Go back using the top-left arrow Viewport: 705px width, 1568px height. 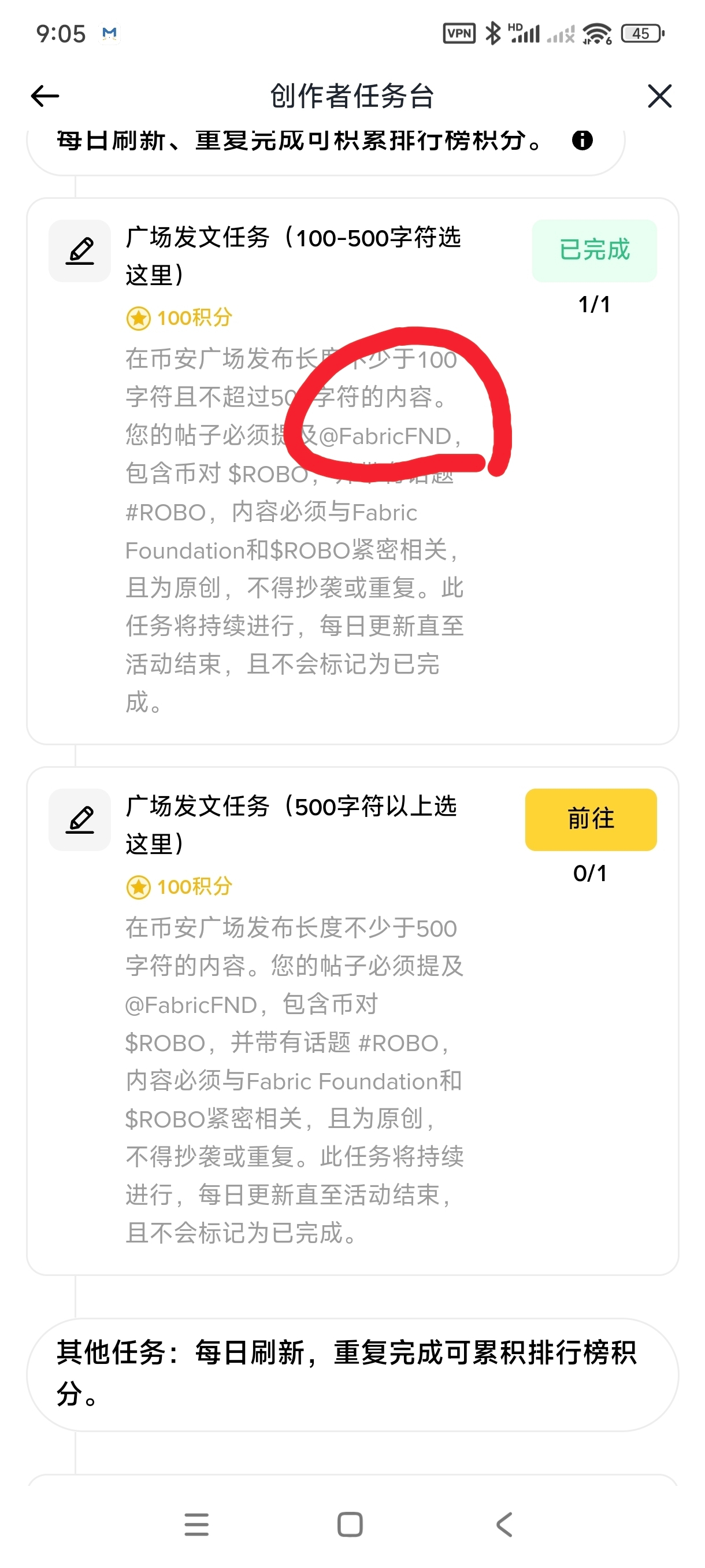[x=45, y=95]
